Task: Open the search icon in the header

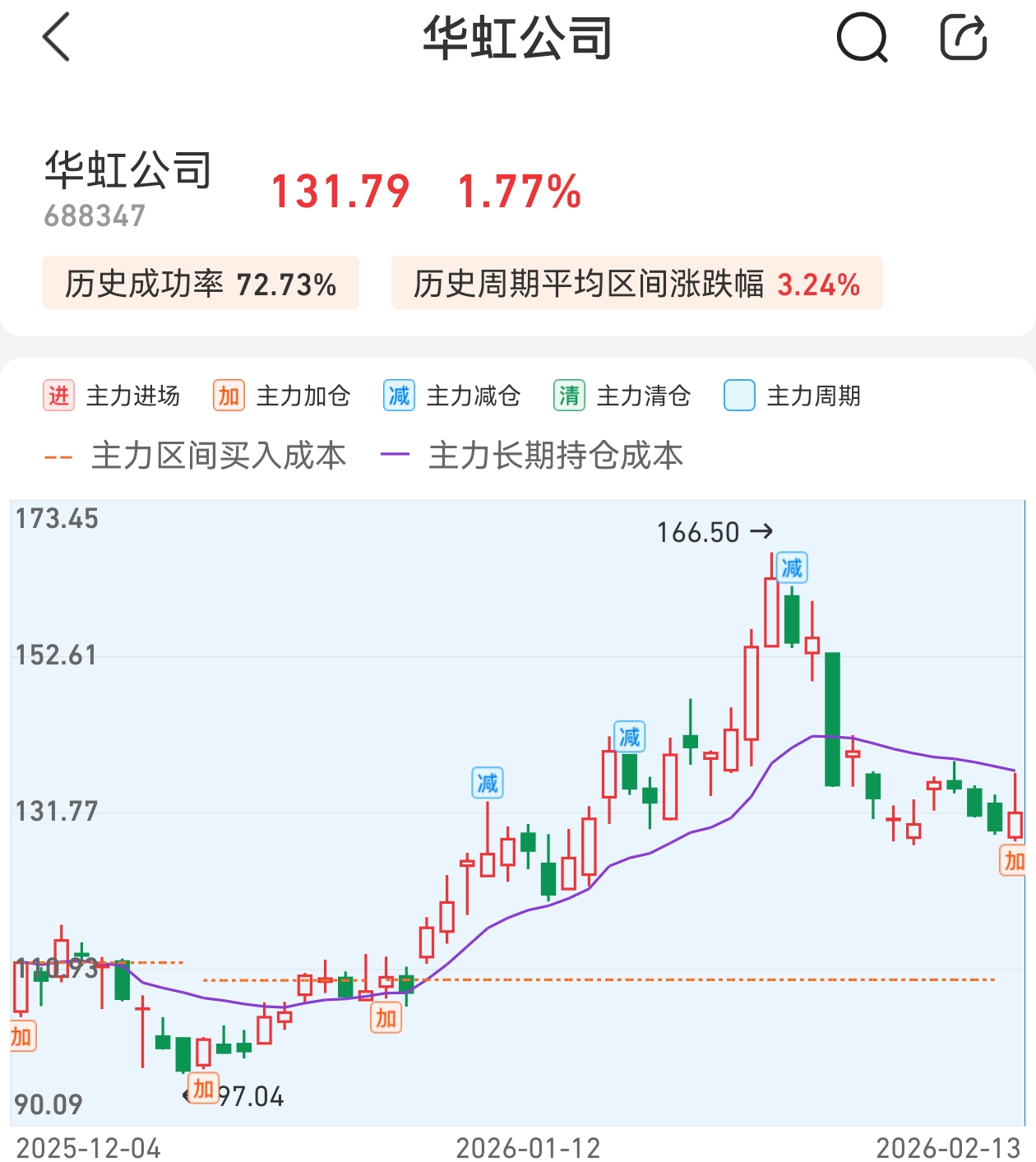Action: 861,38
